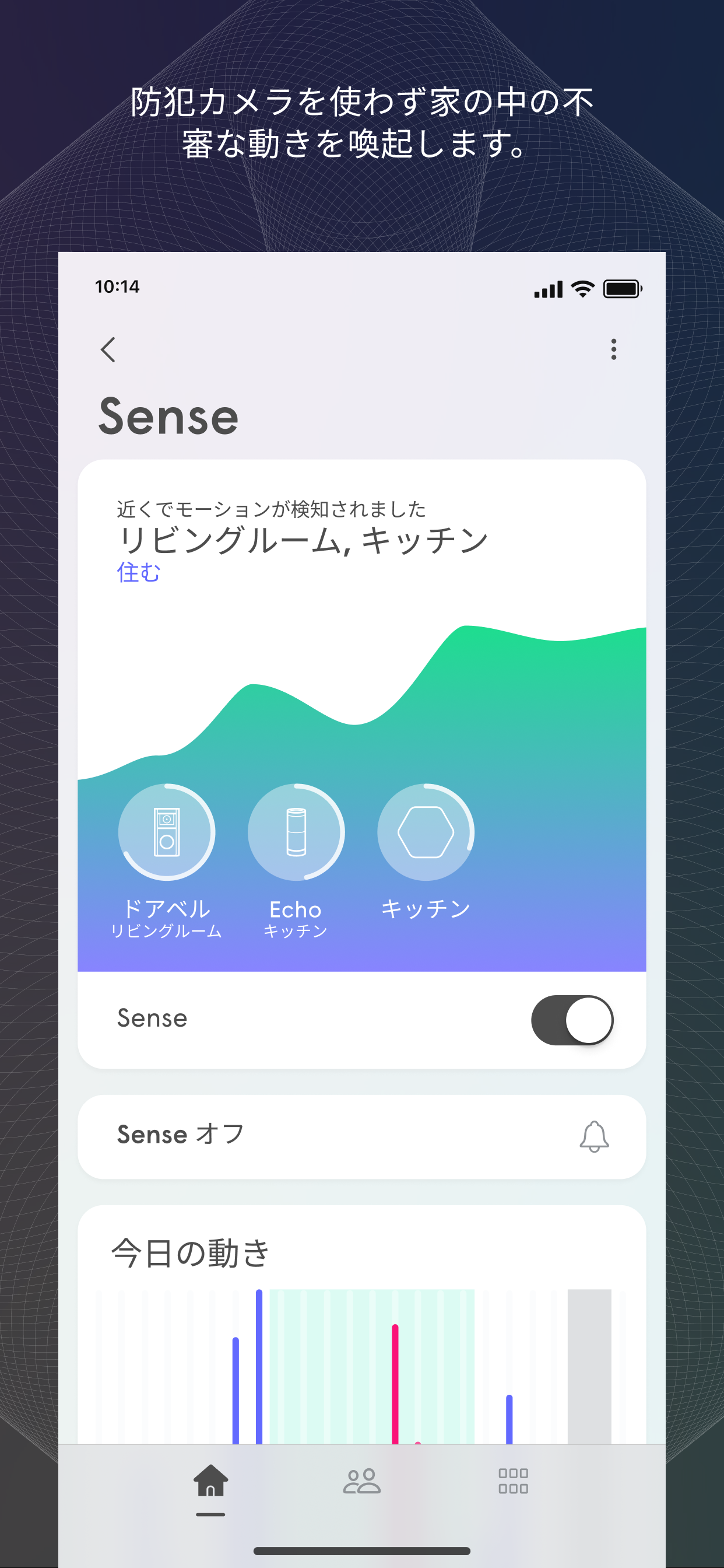Open the apps grid icon in bottom navigation

[512, 1480]
